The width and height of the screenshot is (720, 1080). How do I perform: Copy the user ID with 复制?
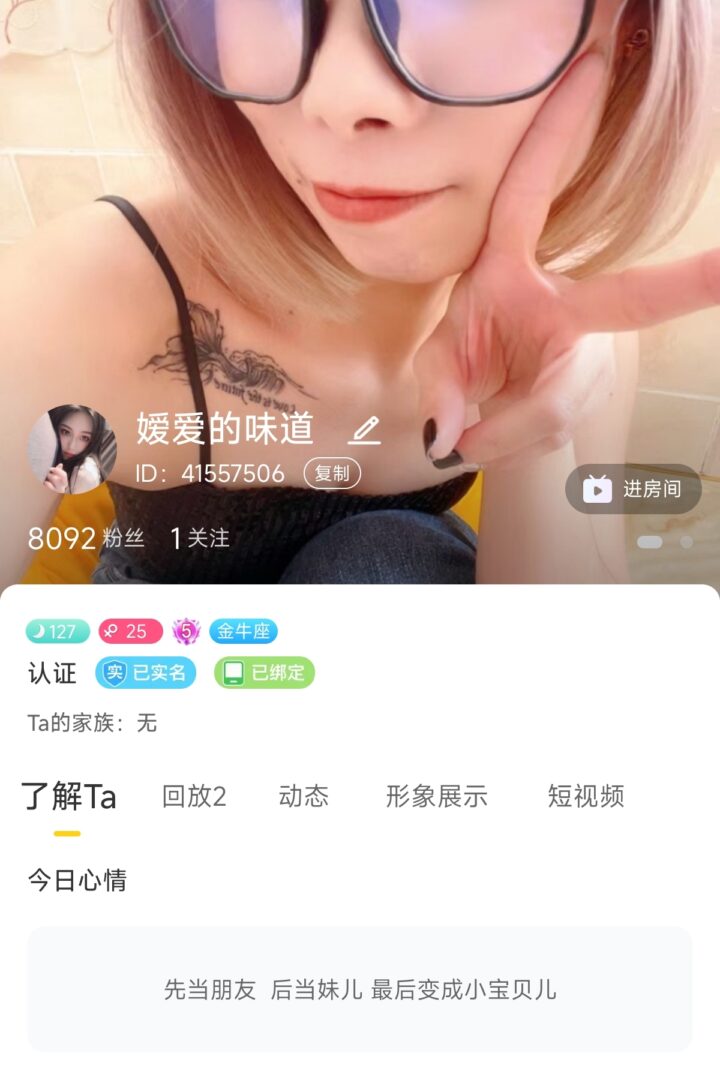(332, 473)
